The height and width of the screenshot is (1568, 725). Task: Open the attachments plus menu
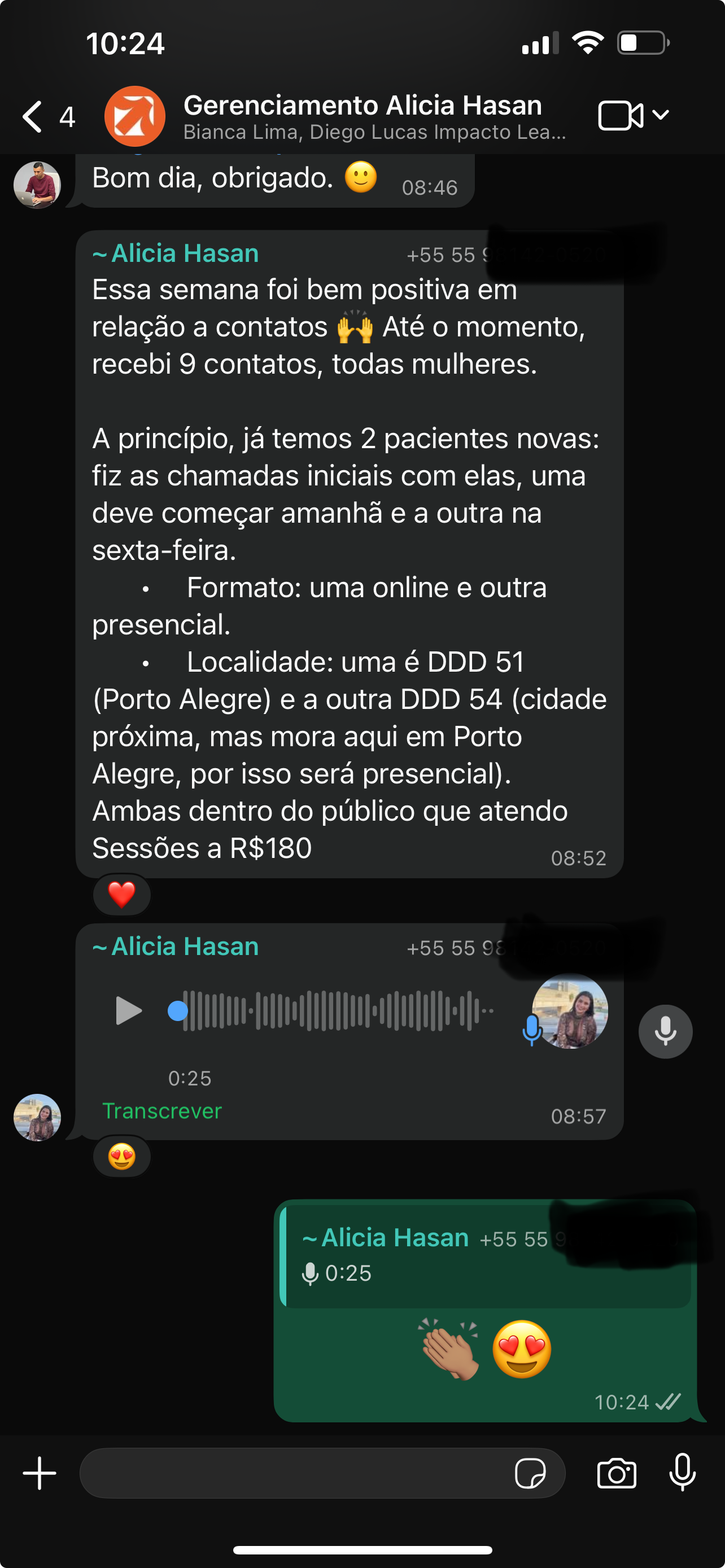pos(40,1473)
